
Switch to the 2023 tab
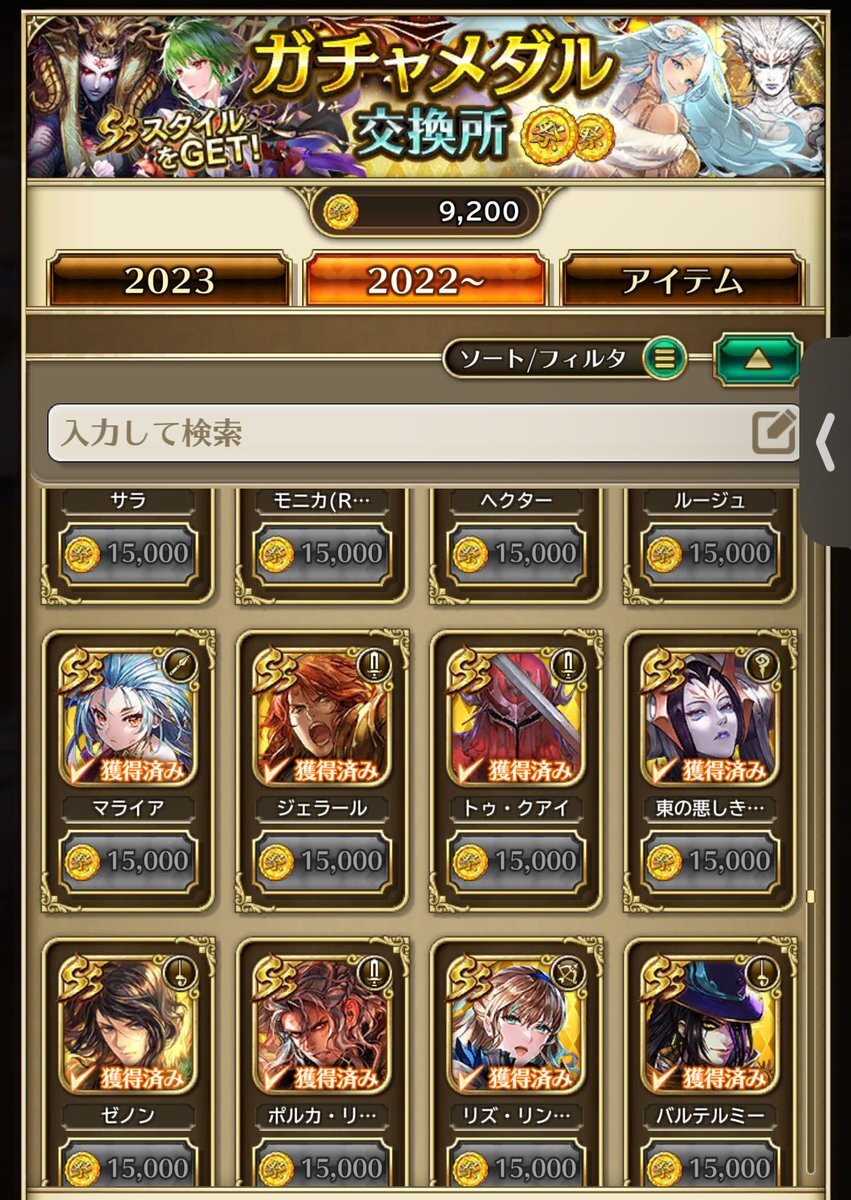click(169, 281)
